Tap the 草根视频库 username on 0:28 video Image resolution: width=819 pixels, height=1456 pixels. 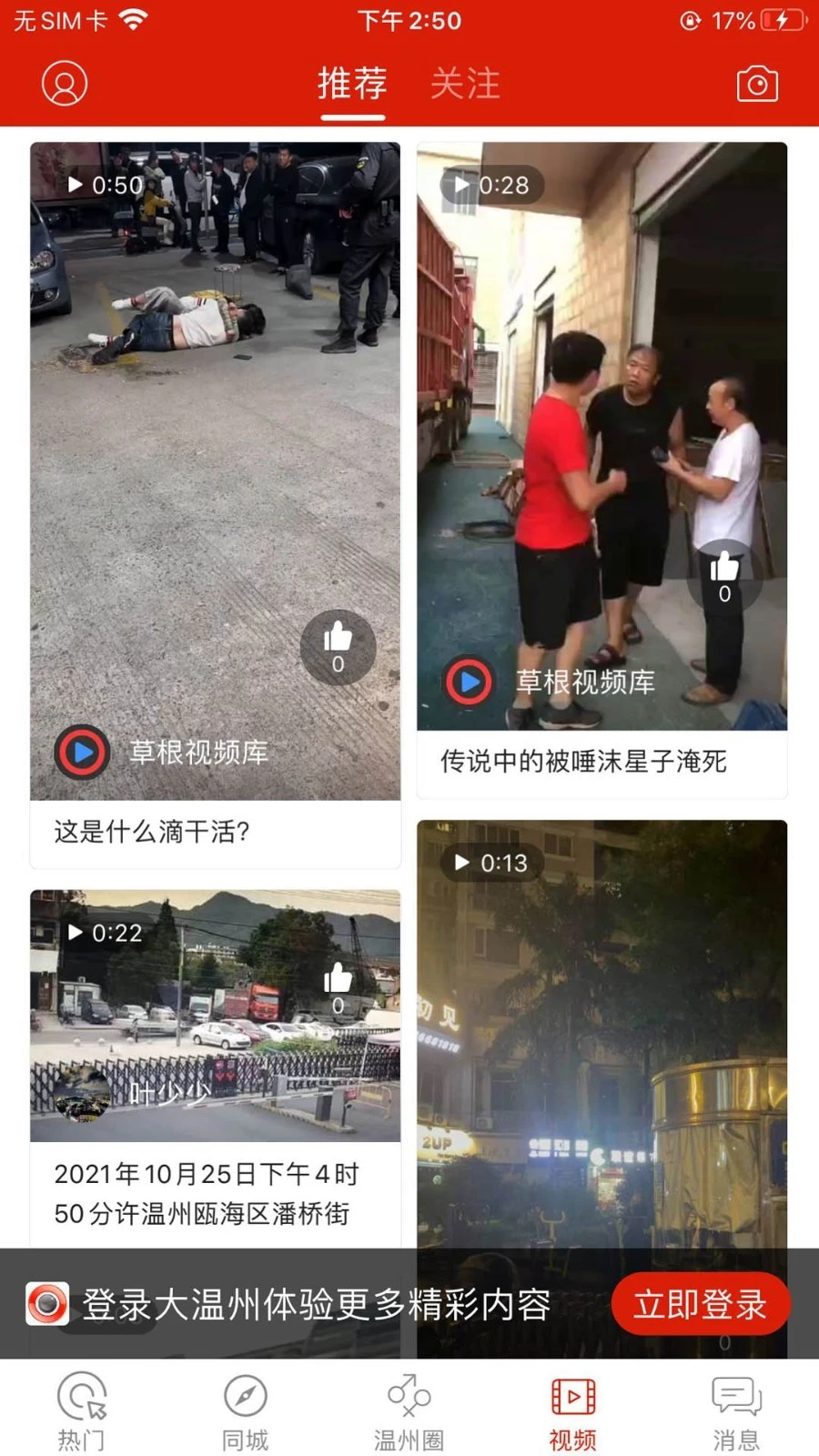pos(588,682)
